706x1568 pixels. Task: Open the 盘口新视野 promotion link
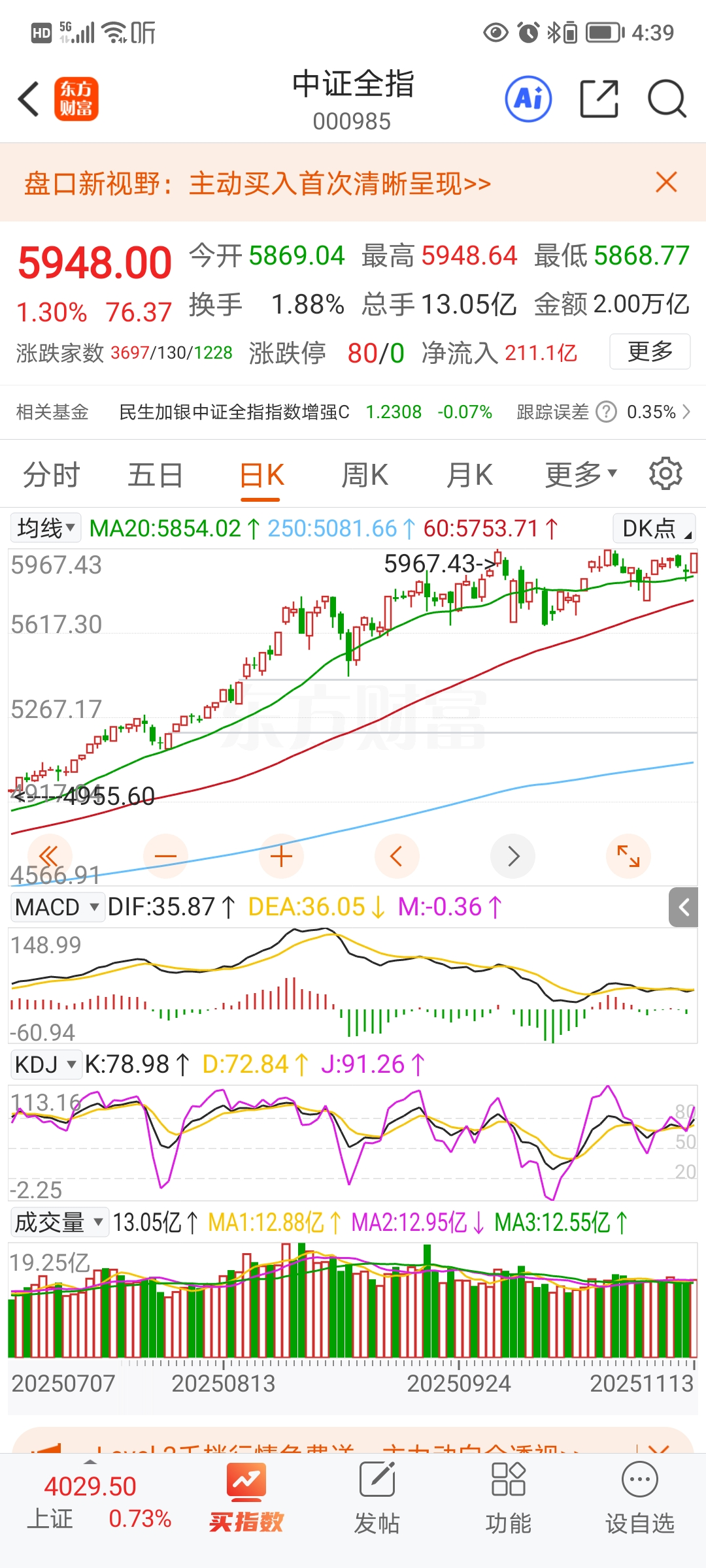[x=258, y=184]
